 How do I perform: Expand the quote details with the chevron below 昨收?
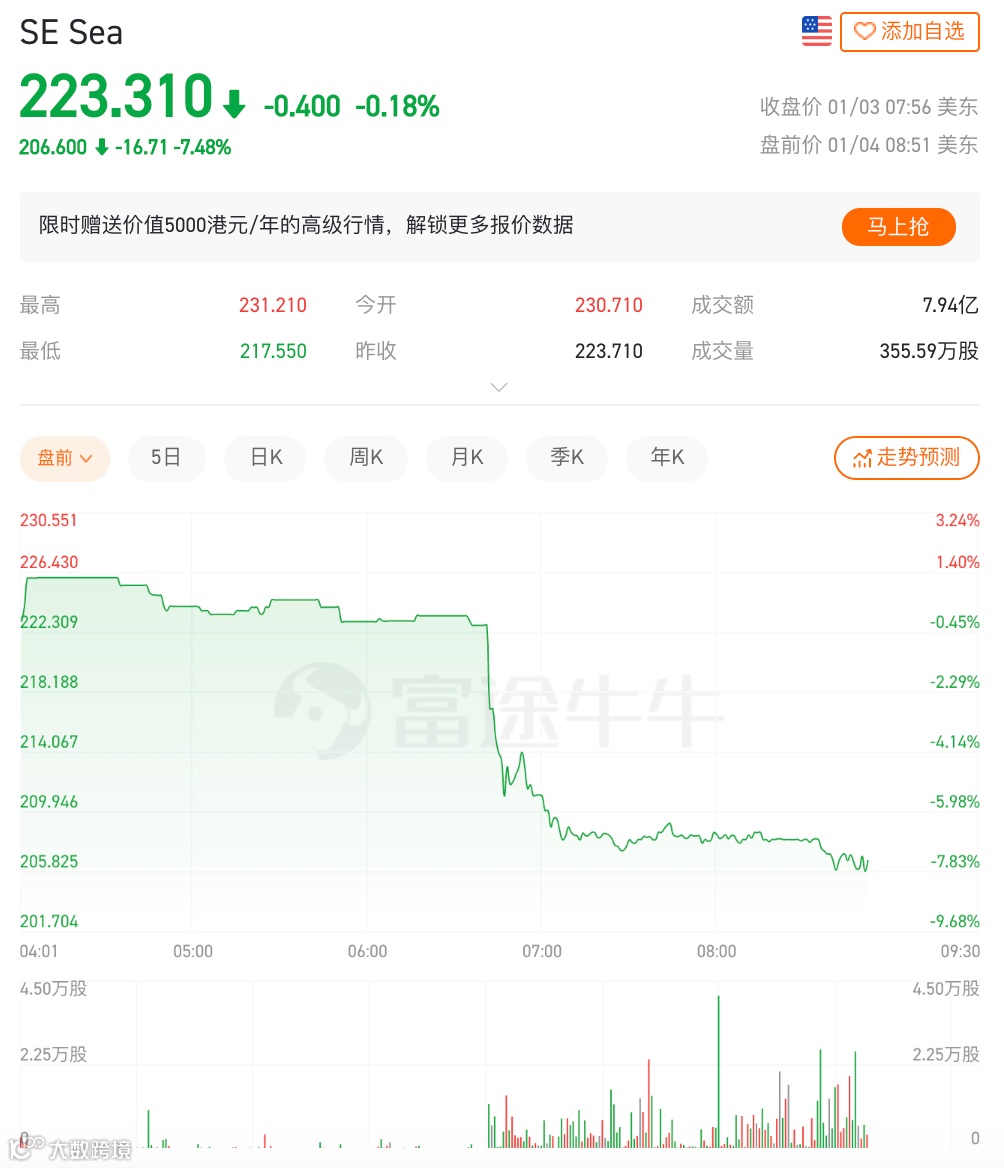point(498,387)
